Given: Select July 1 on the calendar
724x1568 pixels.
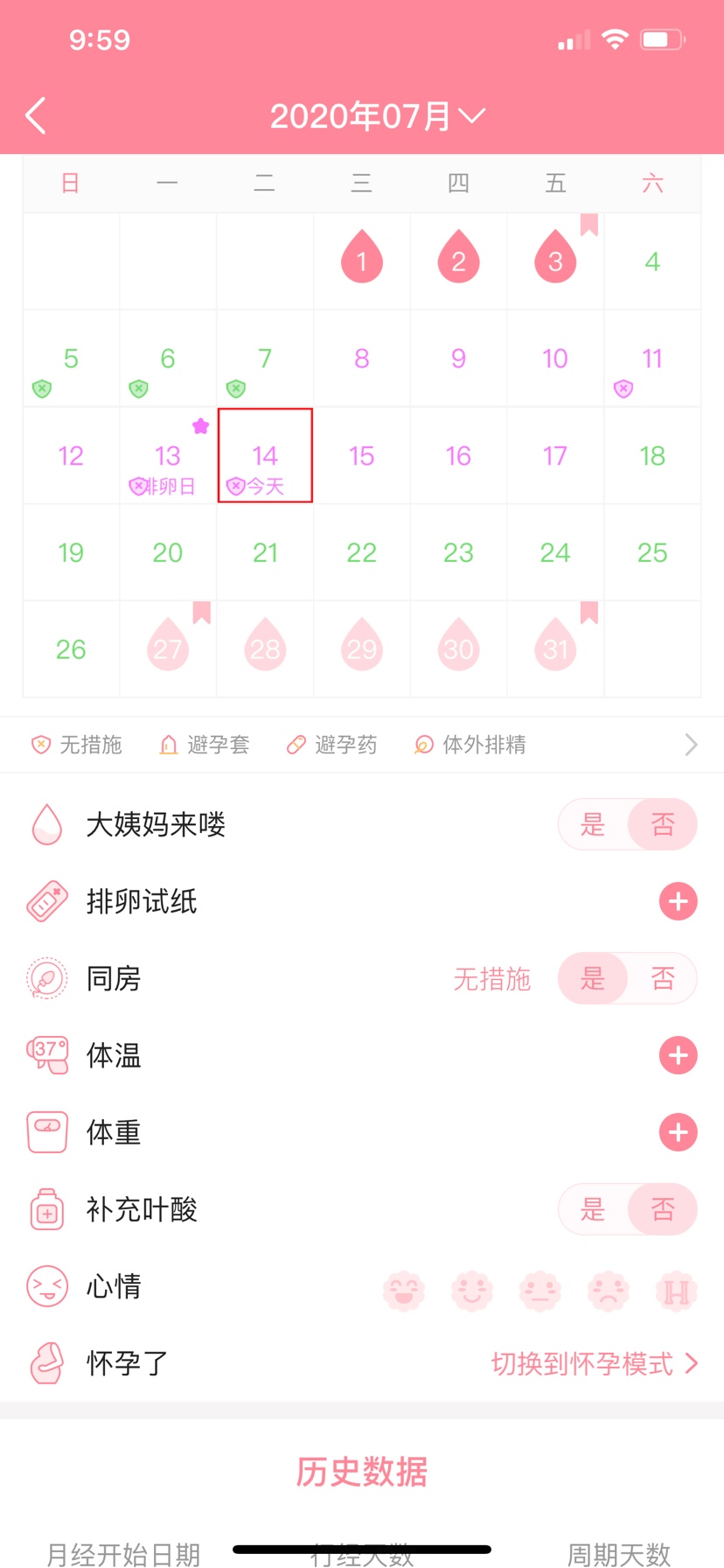Looking at the screenshot, I should pos(362,260).
